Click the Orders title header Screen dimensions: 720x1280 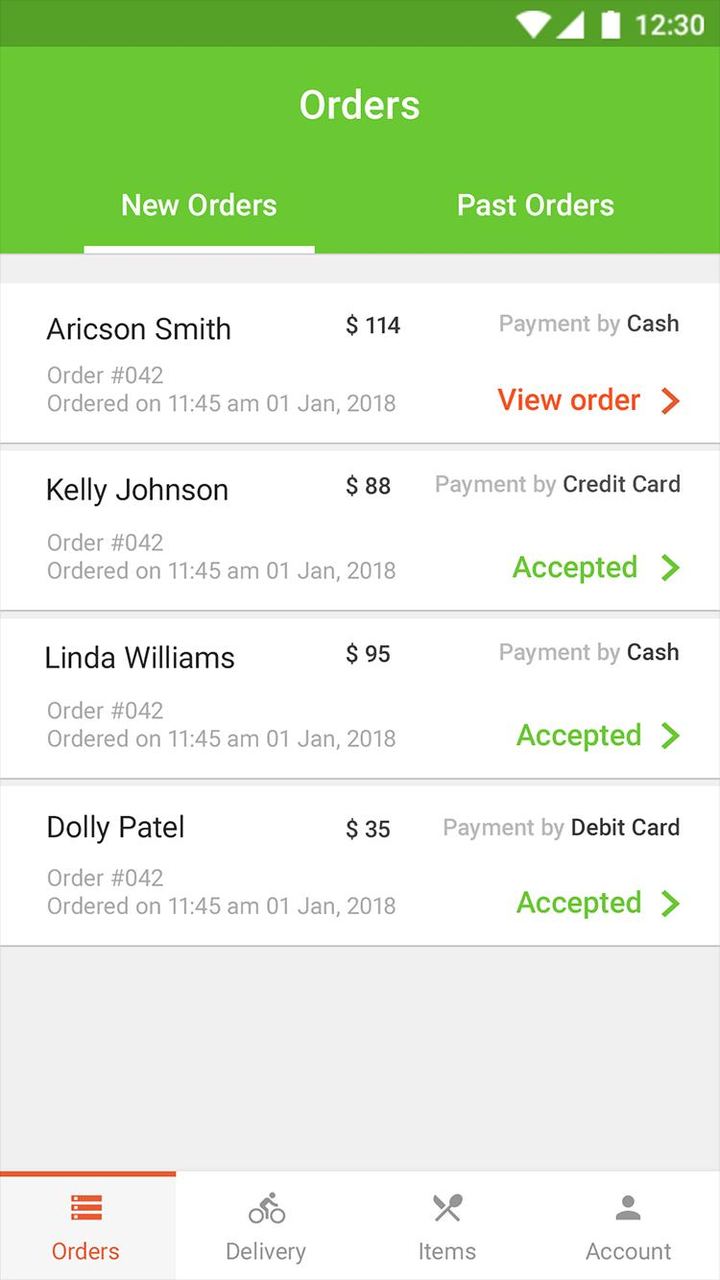coord(360,104)
